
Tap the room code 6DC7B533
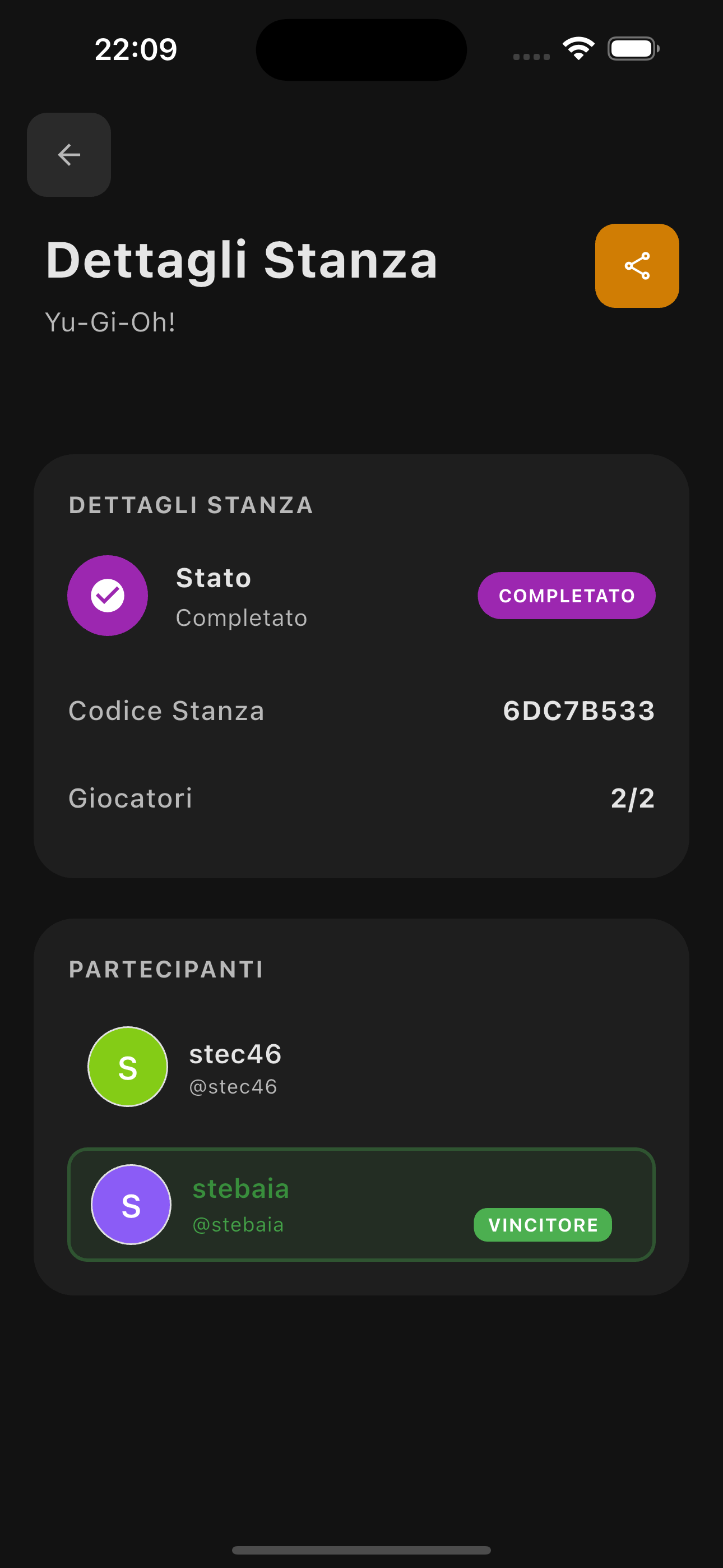(x=579, y=711)
